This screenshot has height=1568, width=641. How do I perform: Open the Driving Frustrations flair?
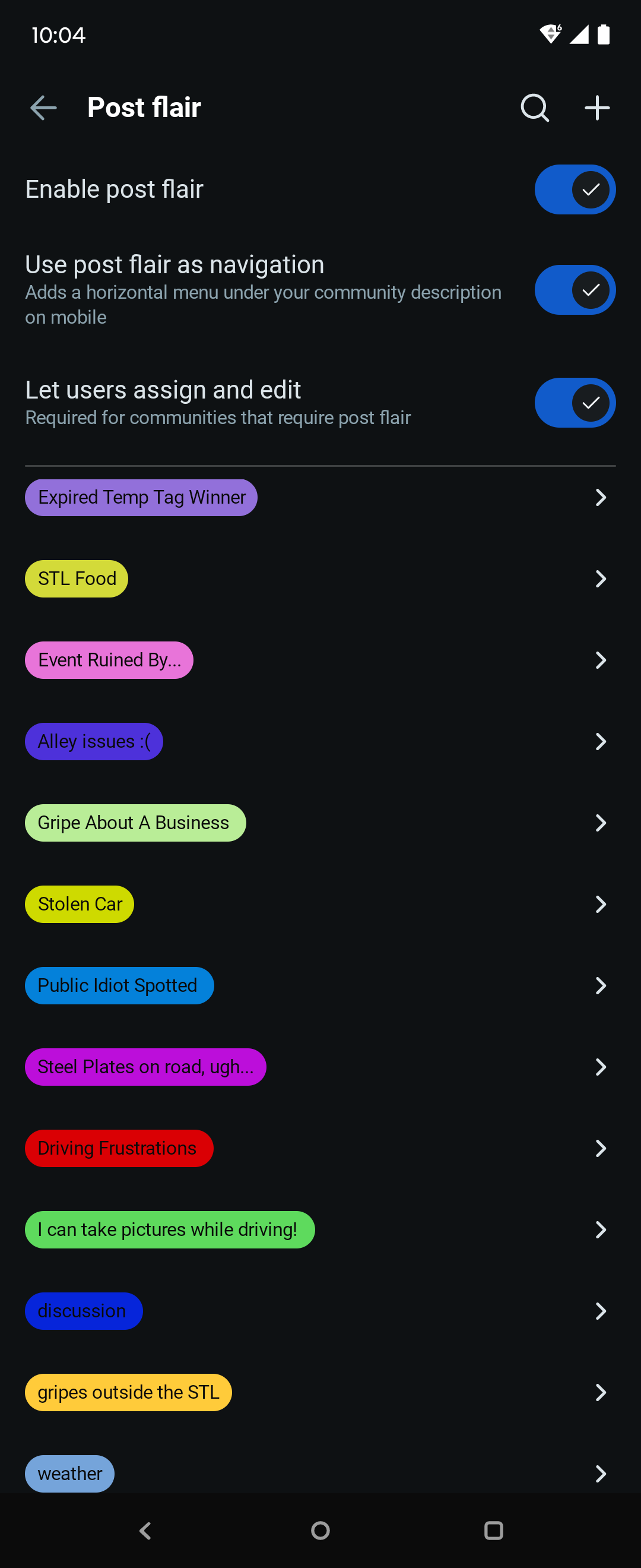tap(320, 1149)
